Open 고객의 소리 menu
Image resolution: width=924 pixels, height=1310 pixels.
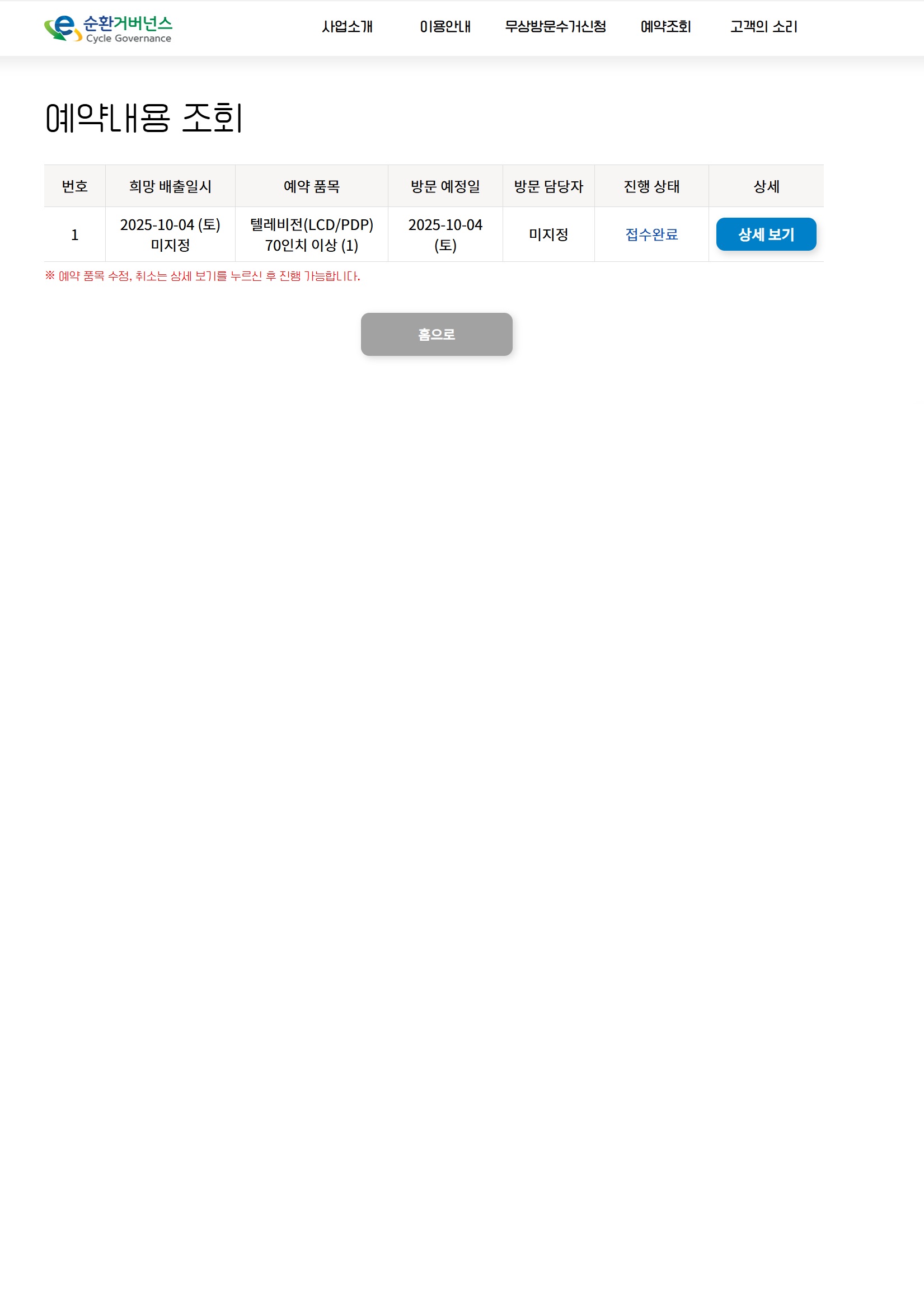pos(763,27)
